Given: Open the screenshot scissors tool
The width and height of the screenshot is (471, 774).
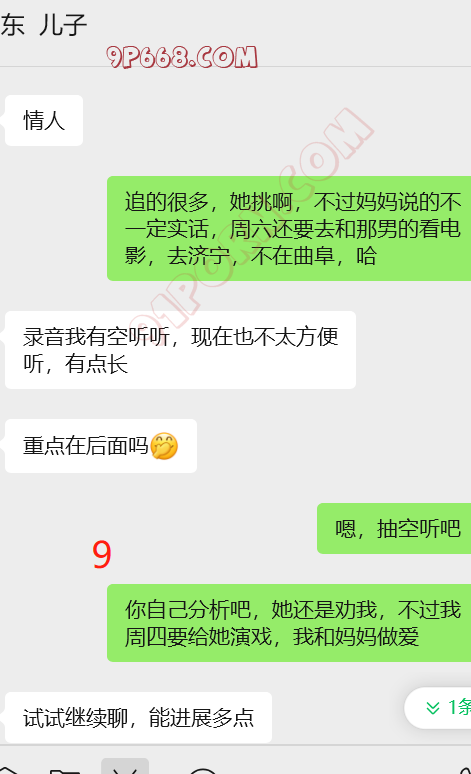Looking at the screenshot, I should coord(125,767).
